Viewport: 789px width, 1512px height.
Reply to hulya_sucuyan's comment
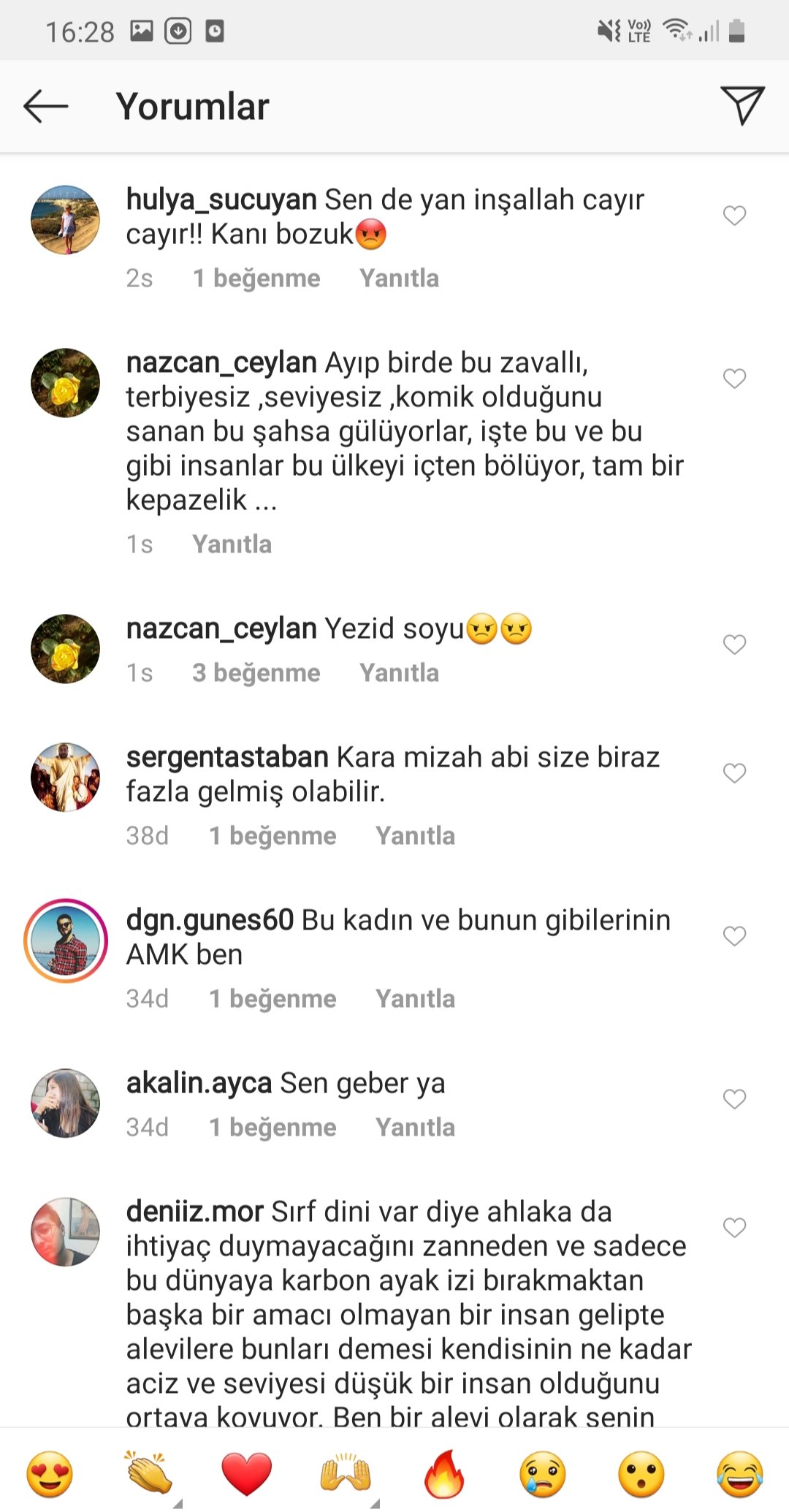[x=399, y=278]
